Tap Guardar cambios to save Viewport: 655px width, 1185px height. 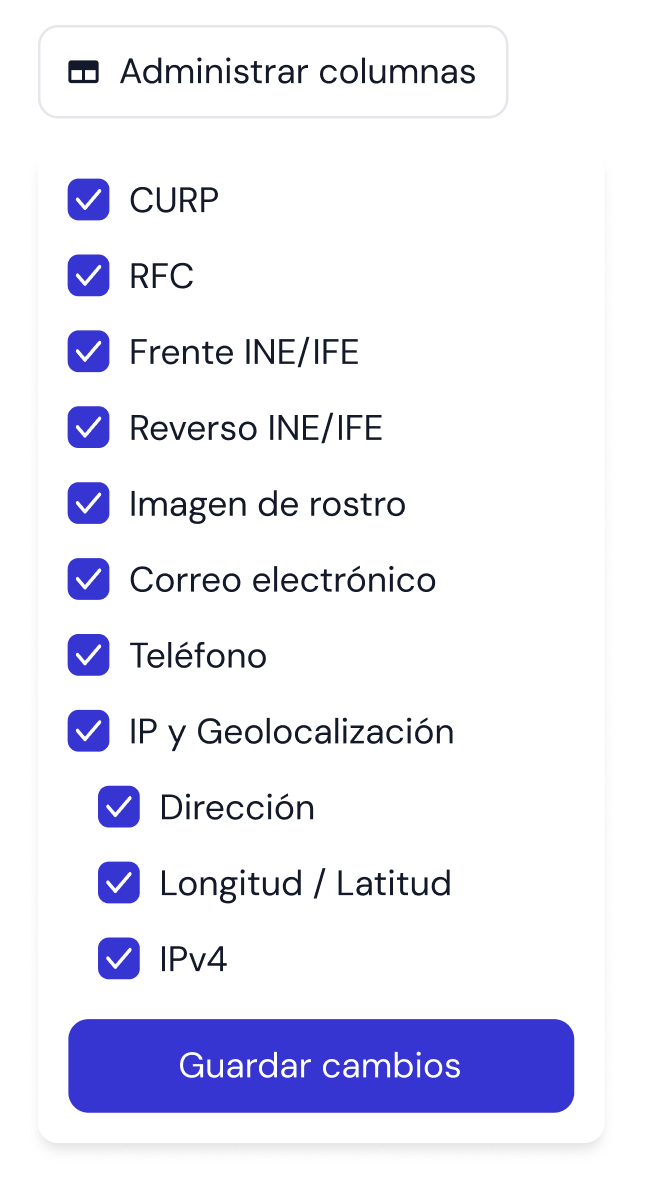point(321,1066)
